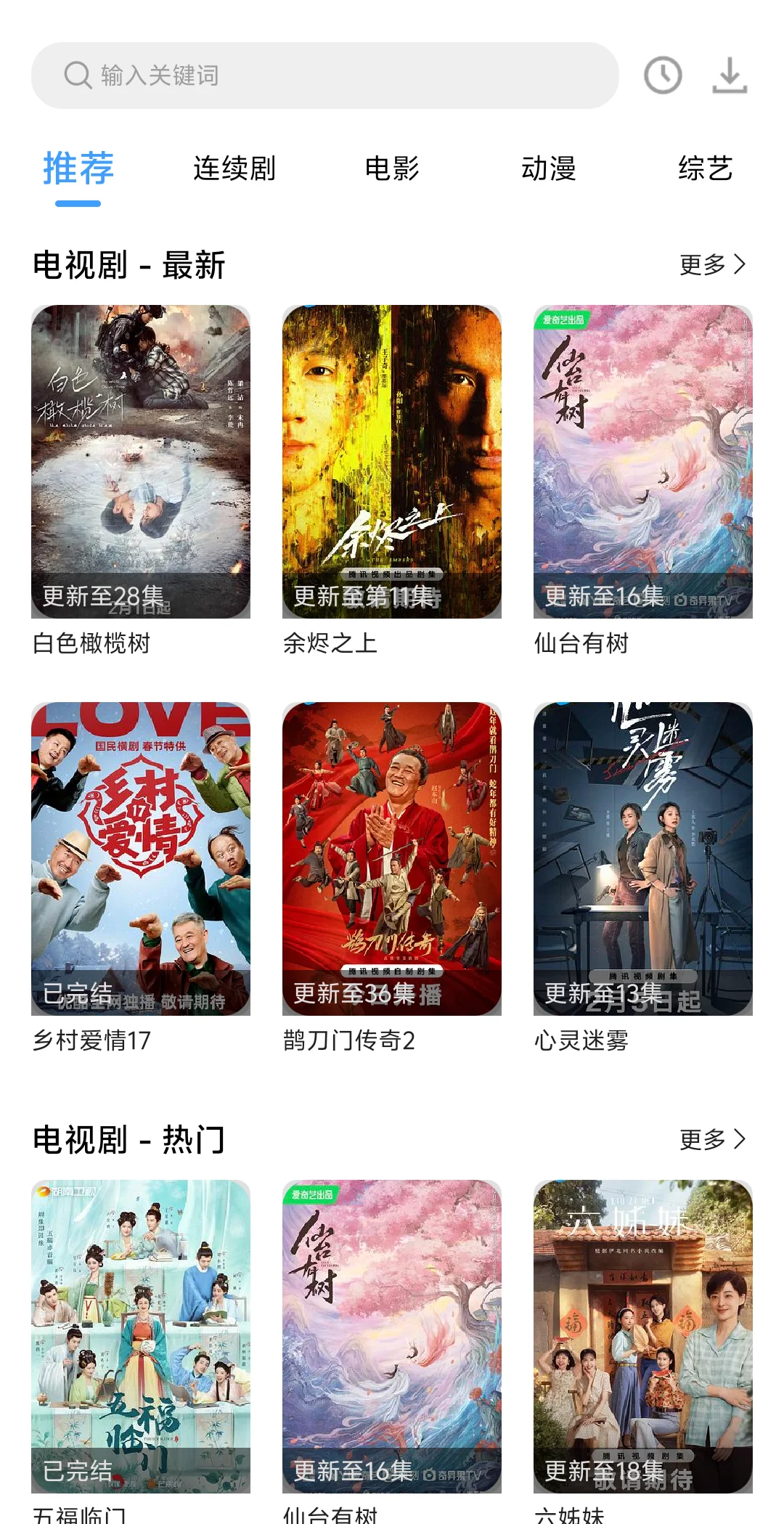
Task: Select the 推荐 tab
Action: (x=78, y=169)
